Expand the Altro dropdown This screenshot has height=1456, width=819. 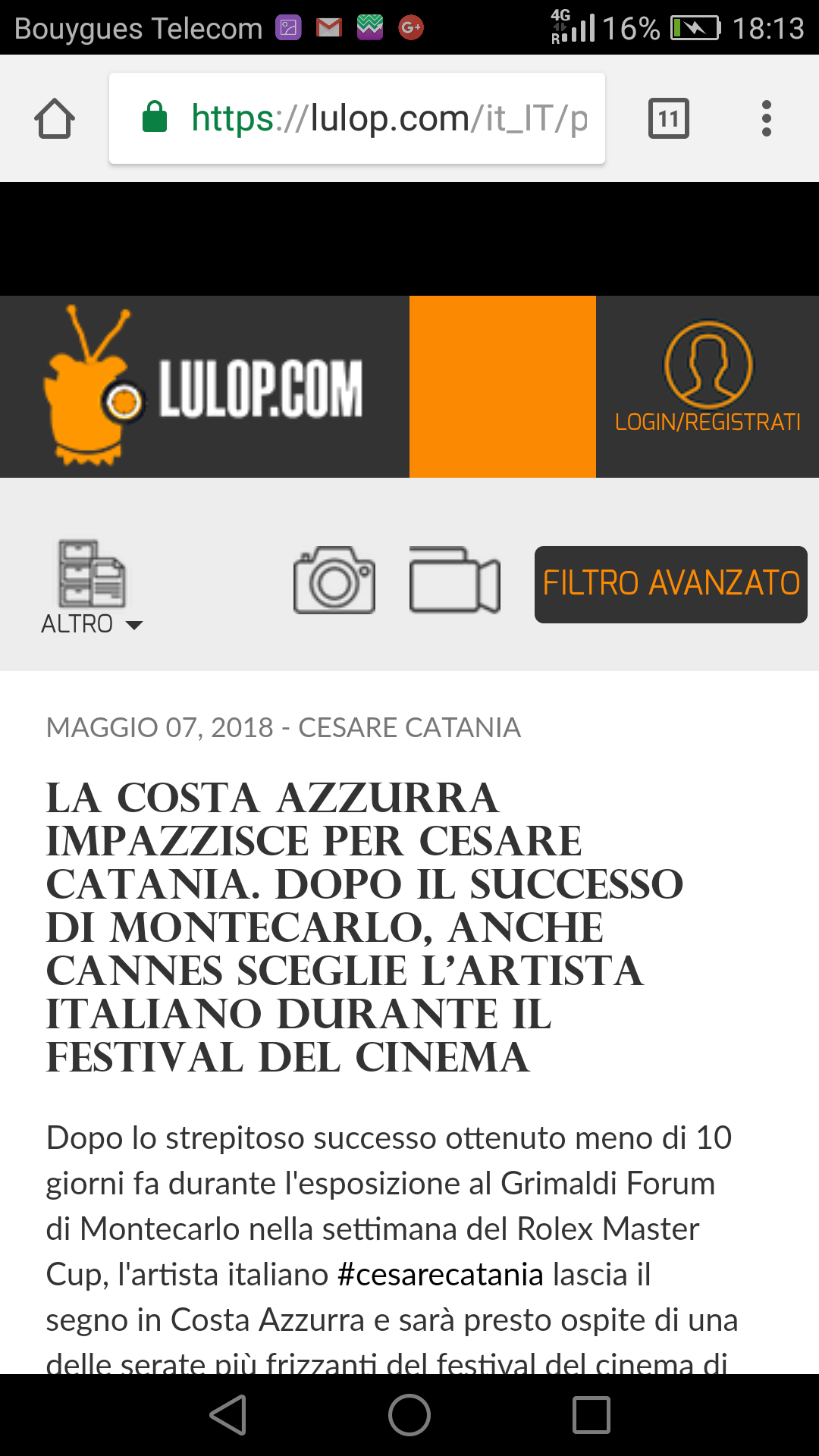tap(92, 588)
